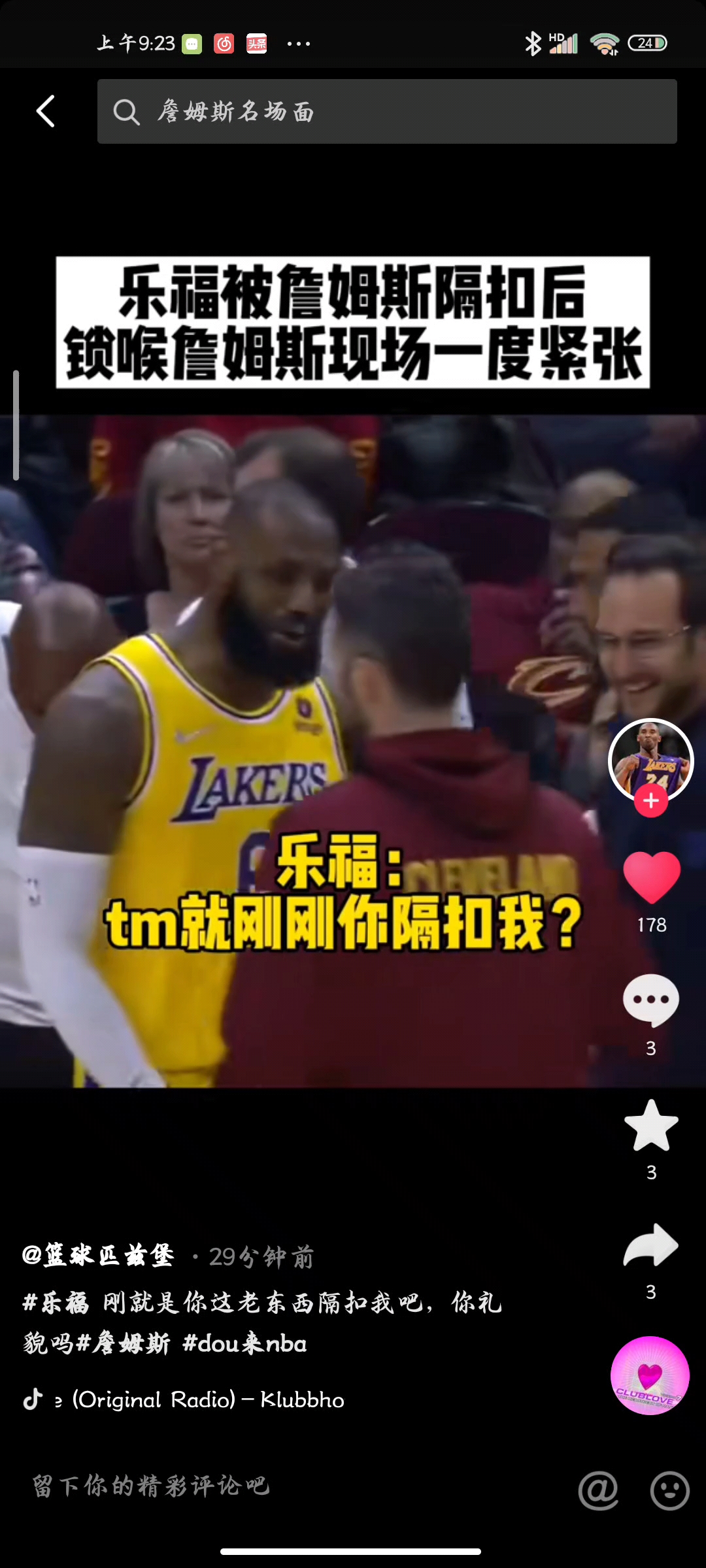Pause the playing video
706x1568 pixels.
353,751
